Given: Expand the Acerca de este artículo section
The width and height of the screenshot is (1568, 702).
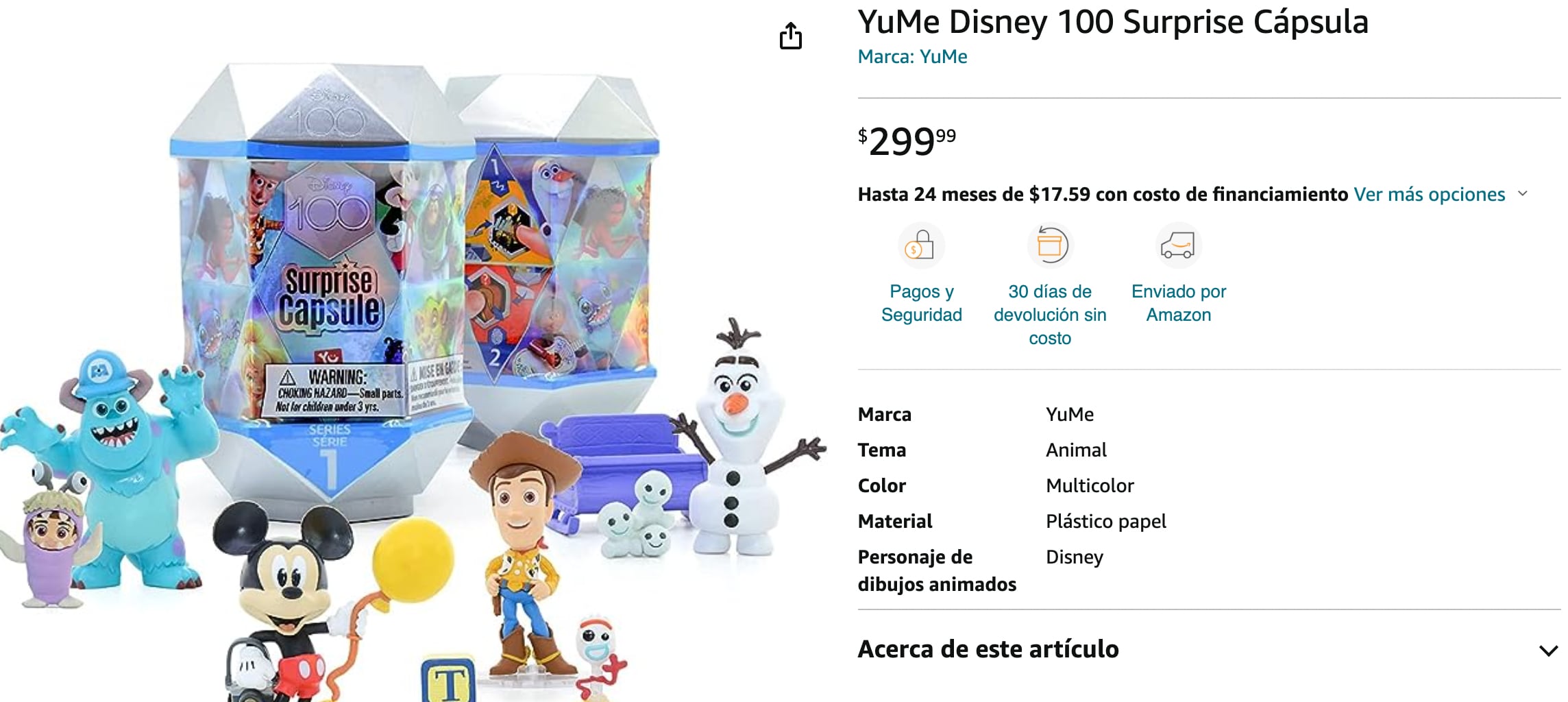Looking at the screenshot, I should [x=1547, y=650].
